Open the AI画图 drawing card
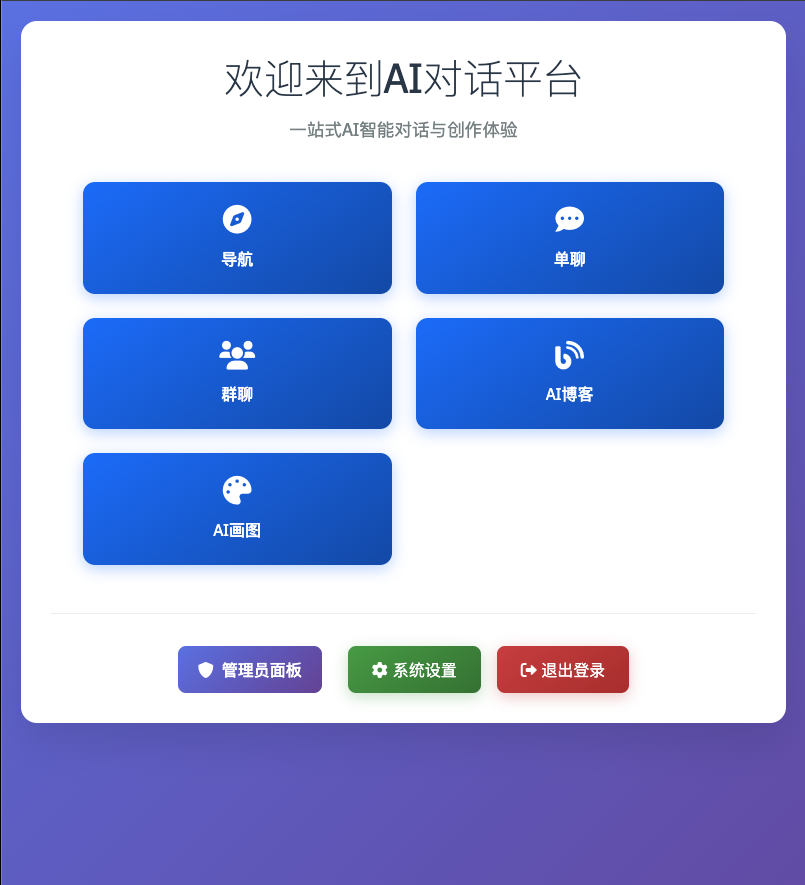 237,509
